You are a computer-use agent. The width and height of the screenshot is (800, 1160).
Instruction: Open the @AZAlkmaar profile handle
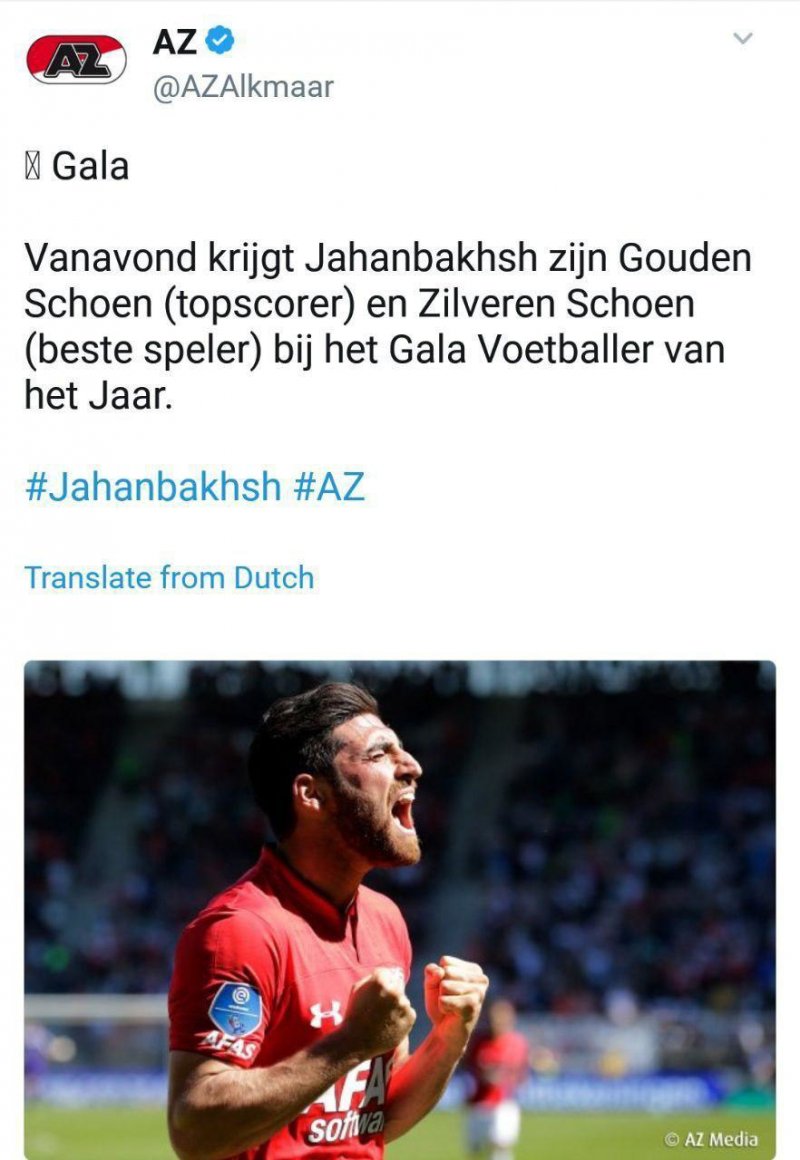click(x=243, y=87)
